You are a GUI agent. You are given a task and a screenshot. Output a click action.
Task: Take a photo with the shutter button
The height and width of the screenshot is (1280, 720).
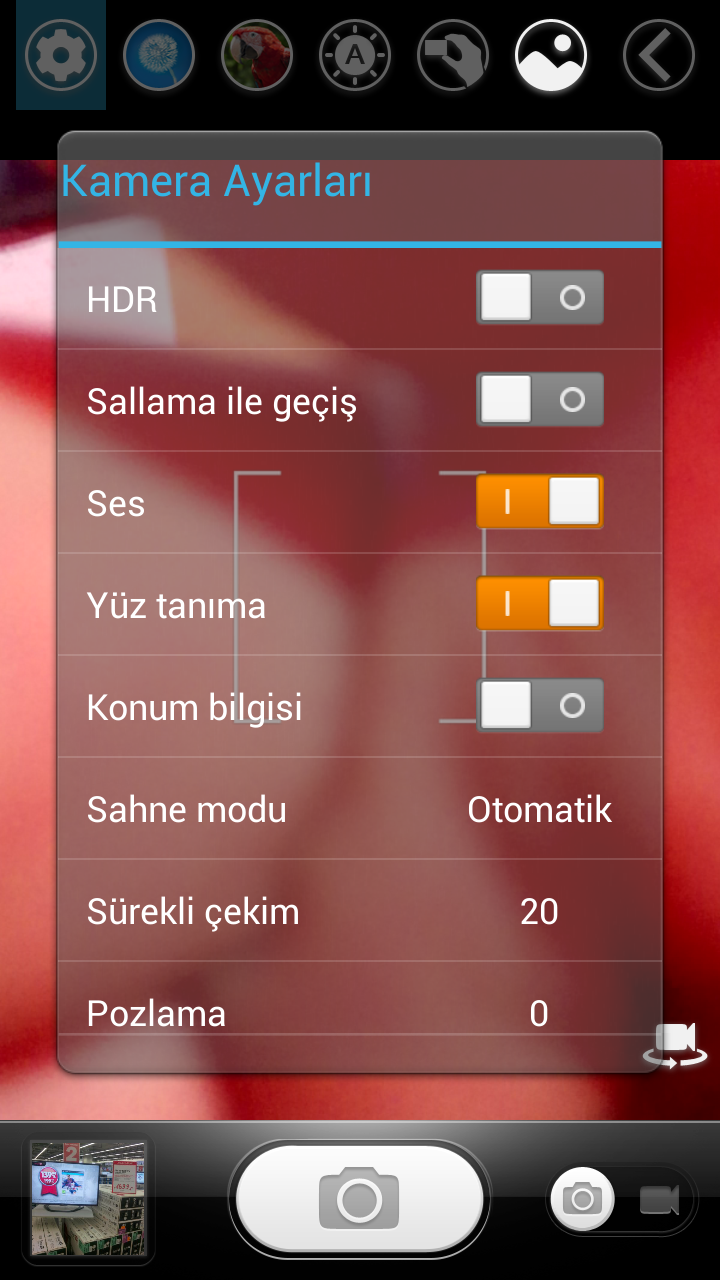pos(360,1199)
